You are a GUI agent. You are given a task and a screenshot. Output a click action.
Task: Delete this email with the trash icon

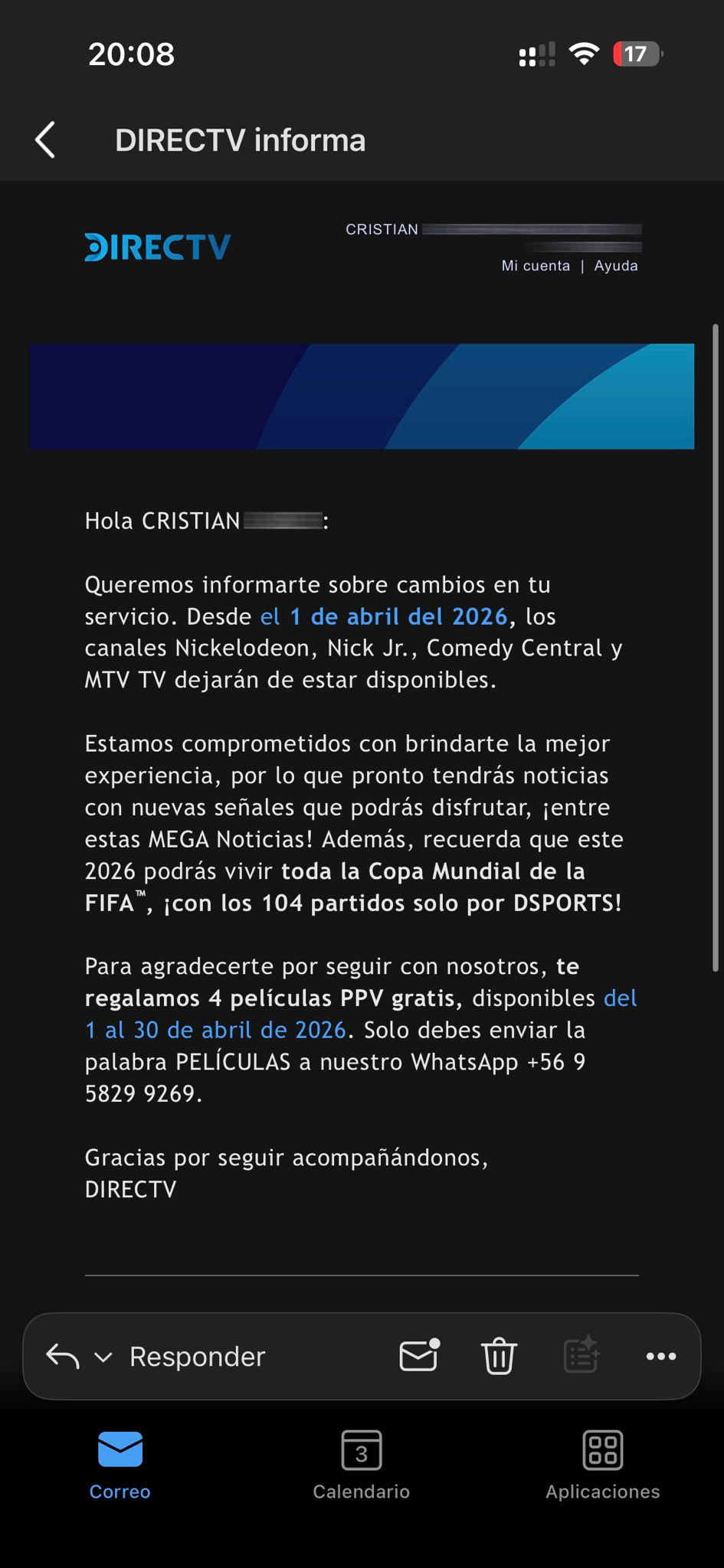point(498,1356)
